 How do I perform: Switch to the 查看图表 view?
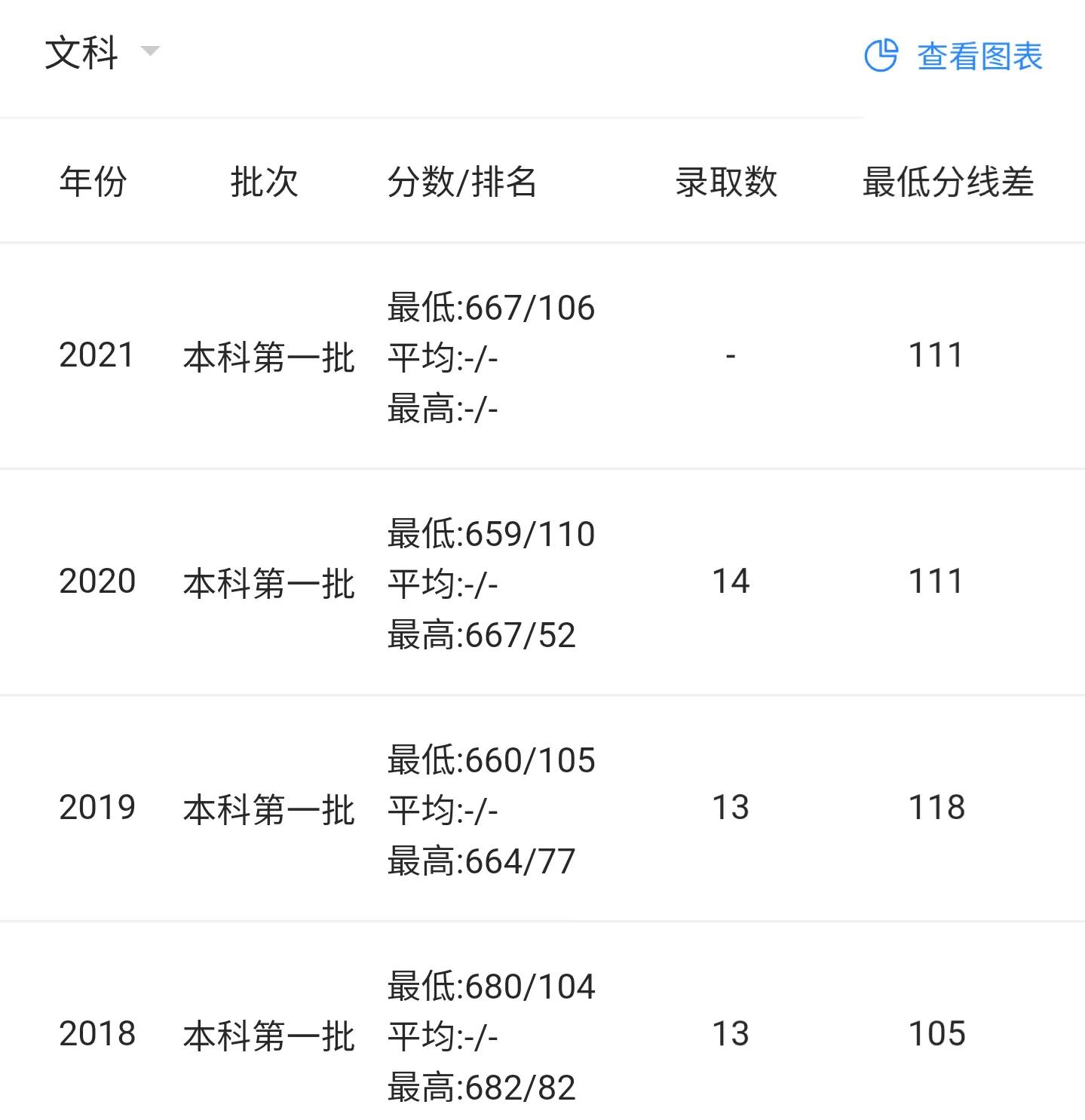click(x=978, y=56)
